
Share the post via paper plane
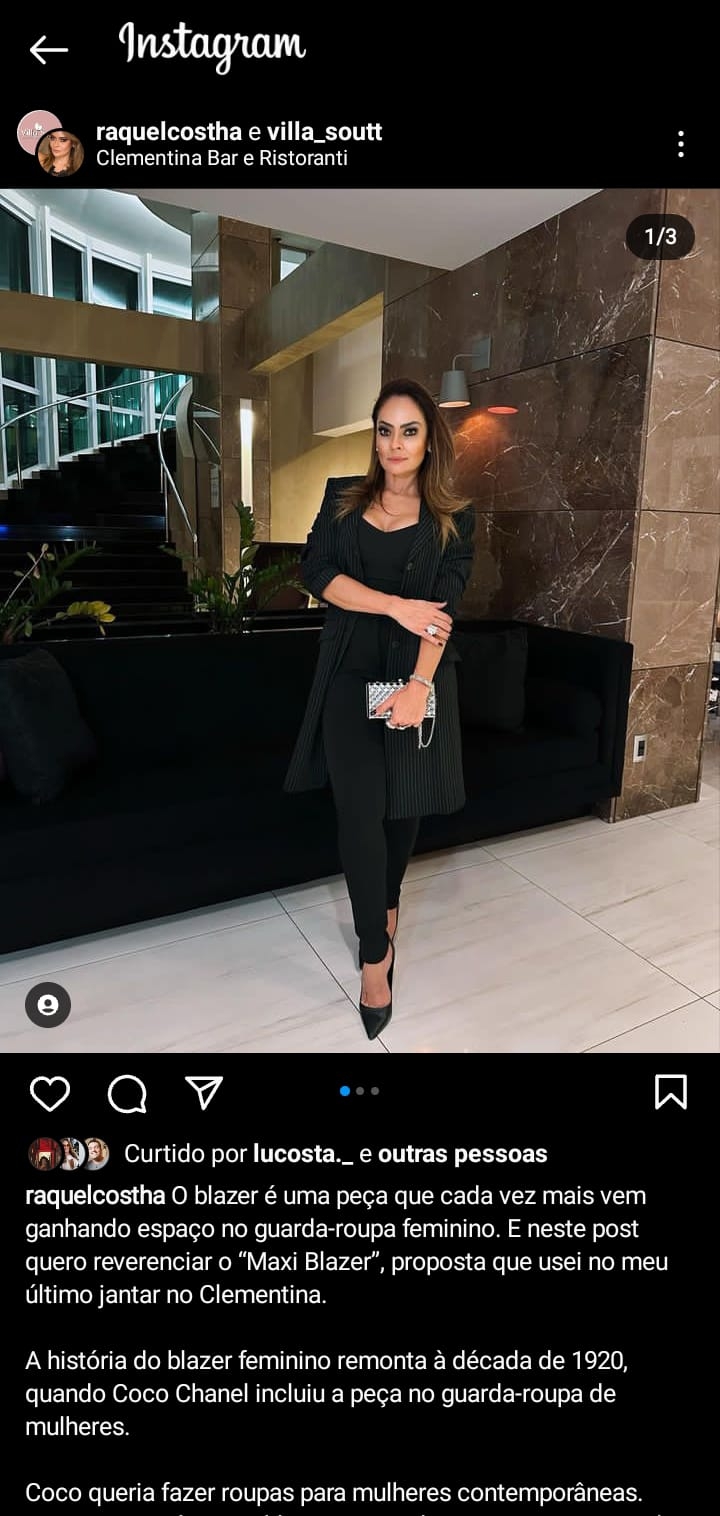(x=204, y=1093)
